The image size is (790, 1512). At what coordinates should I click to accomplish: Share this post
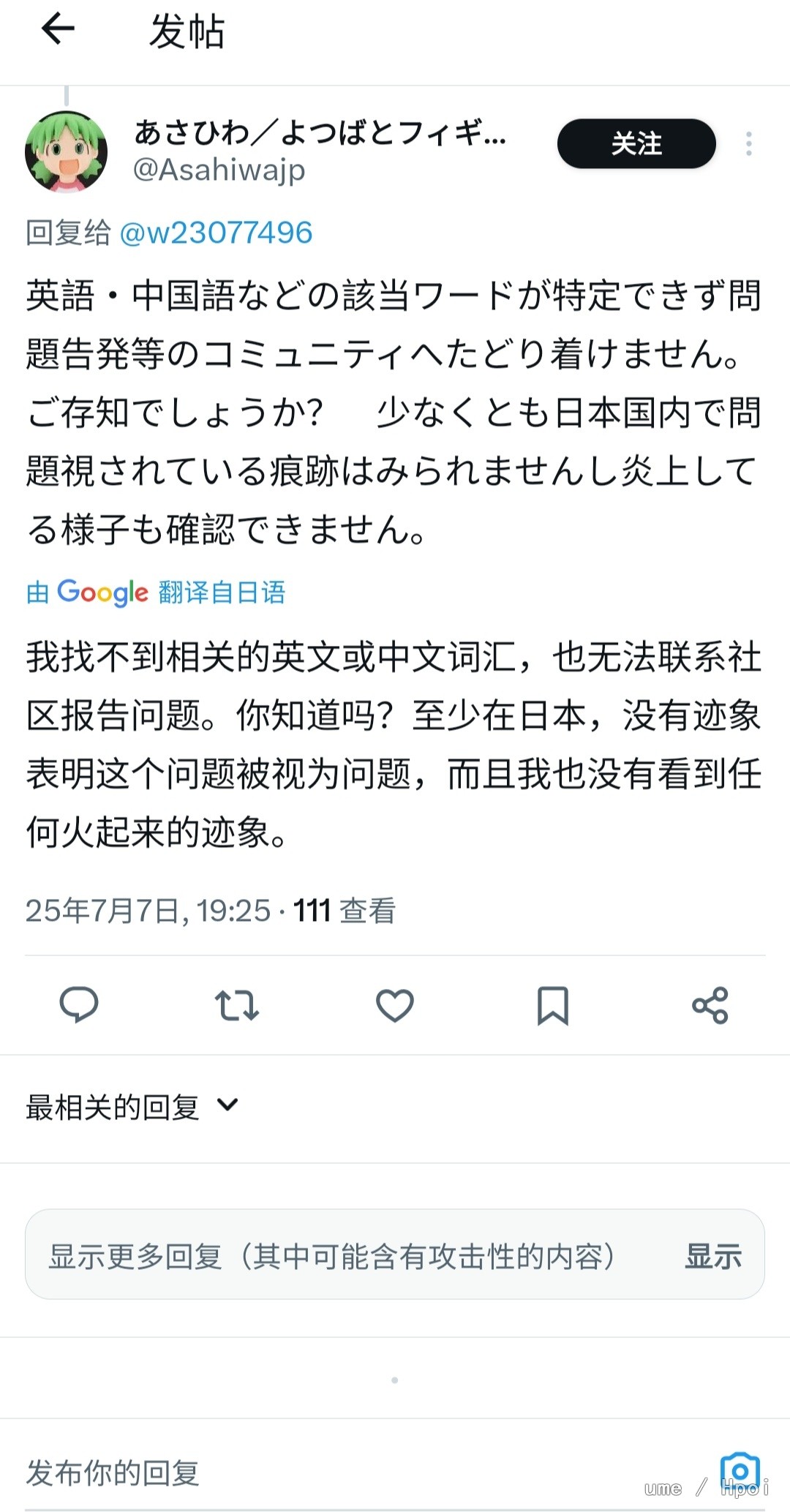(x=710, y=1004)
